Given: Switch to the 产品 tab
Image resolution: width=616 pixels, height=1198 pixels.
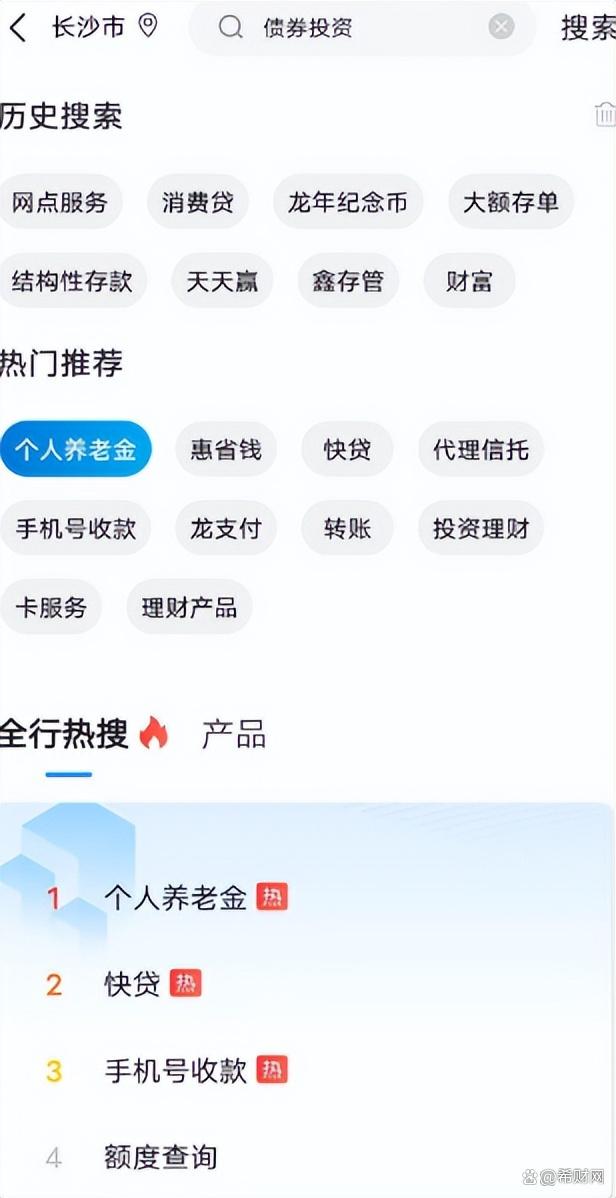Looking at the screenshot, I should coord(233,735).
